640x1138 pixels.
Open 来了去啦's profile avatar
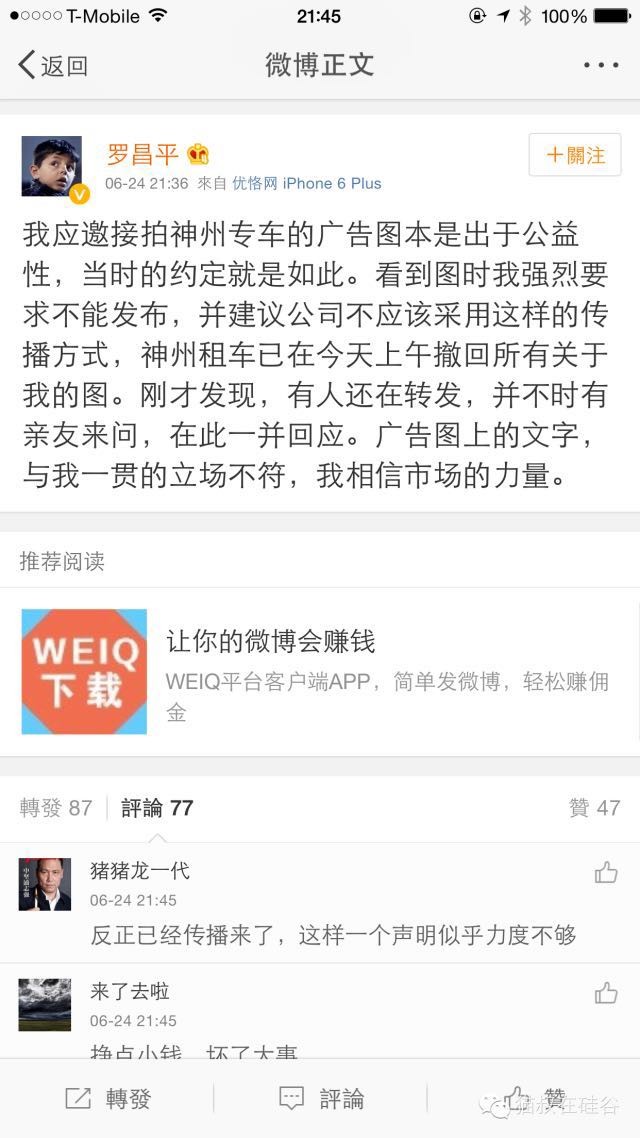pyautogui.click(x=45, y=1005)
